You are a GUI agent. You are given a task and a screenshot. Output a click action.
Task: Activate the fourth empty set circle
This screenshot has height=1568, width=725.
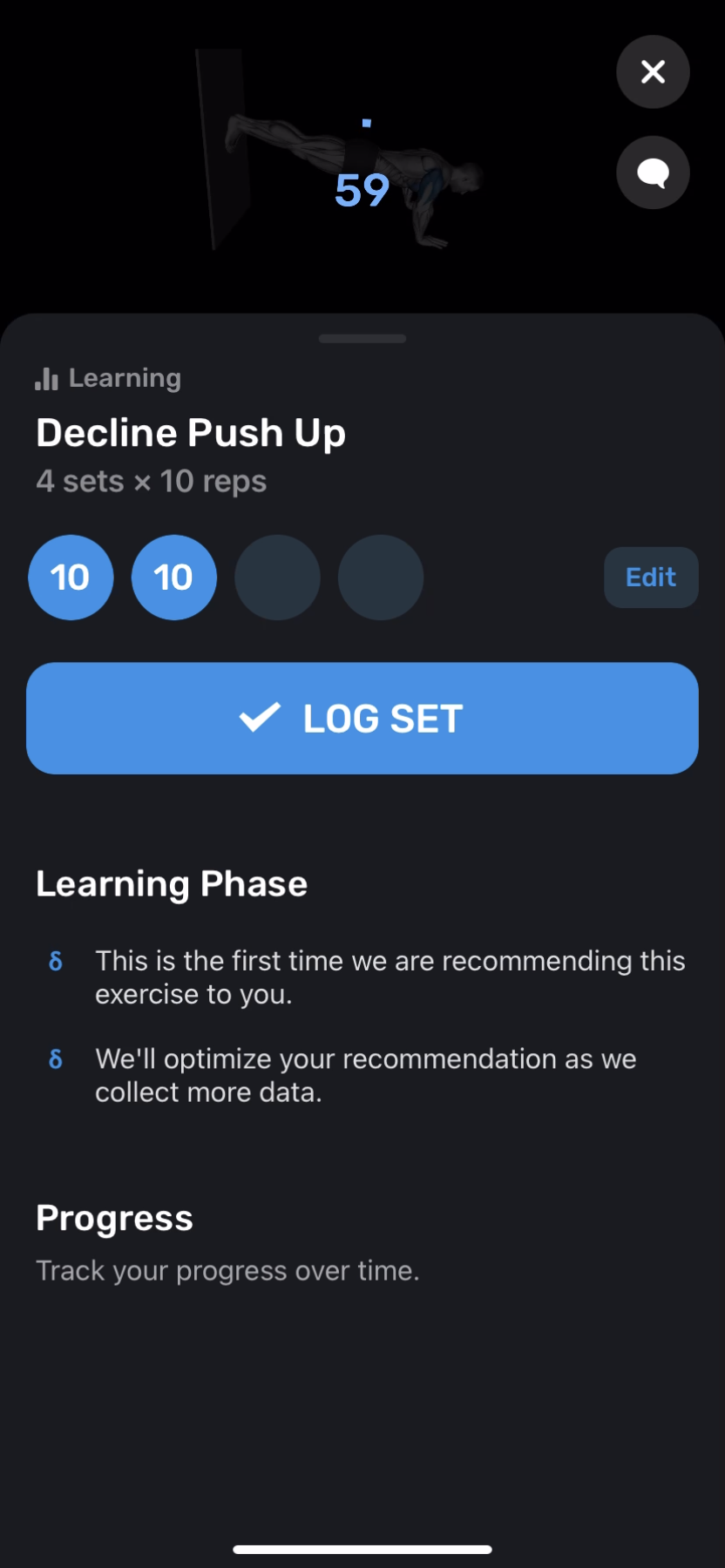click(380, 577)
